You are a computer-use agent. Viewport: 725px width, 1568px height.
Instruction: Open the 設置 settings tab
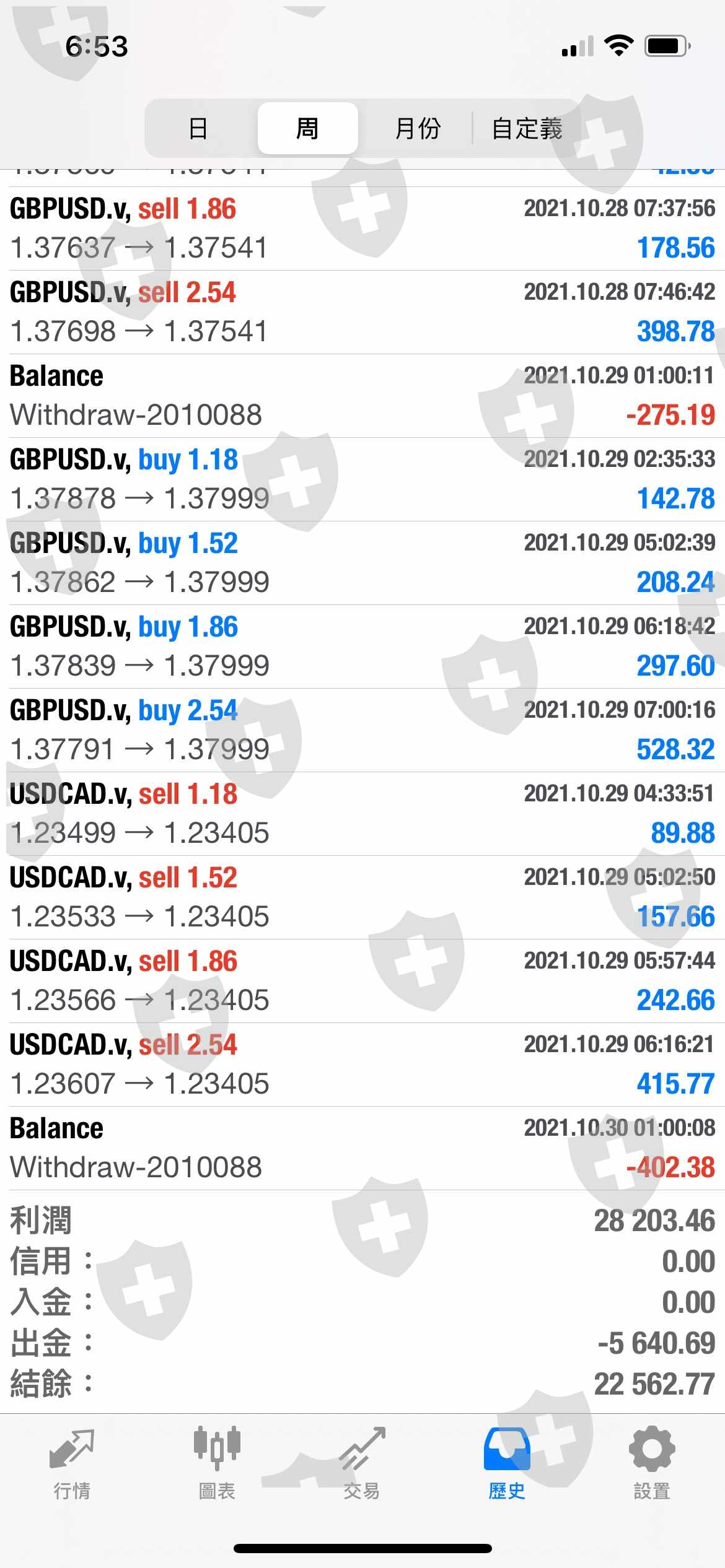(652, 1464)
